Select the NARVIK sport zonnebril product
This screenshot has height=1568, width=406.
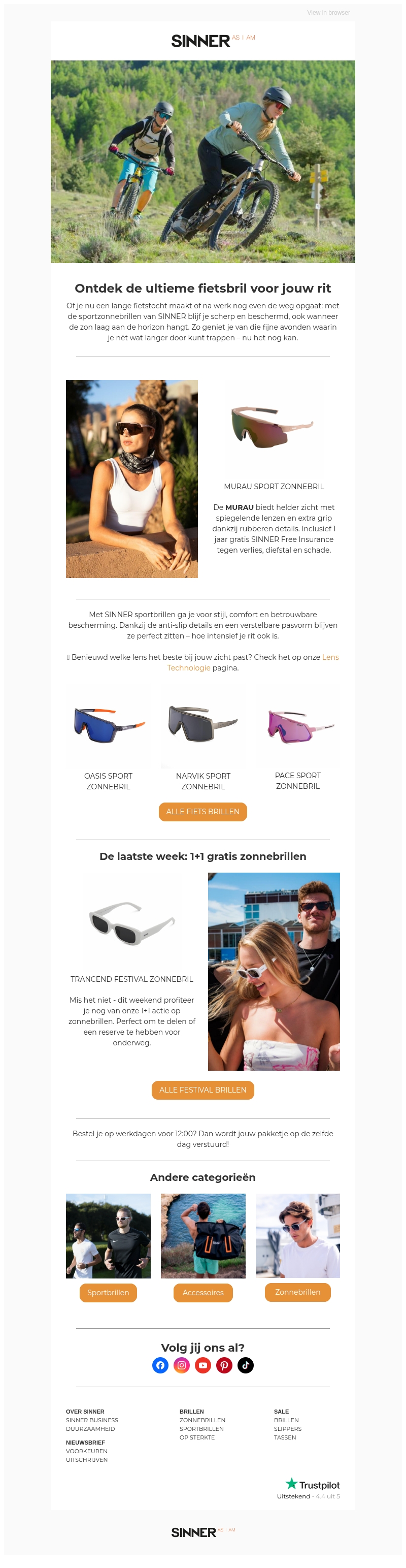point(203,725)
